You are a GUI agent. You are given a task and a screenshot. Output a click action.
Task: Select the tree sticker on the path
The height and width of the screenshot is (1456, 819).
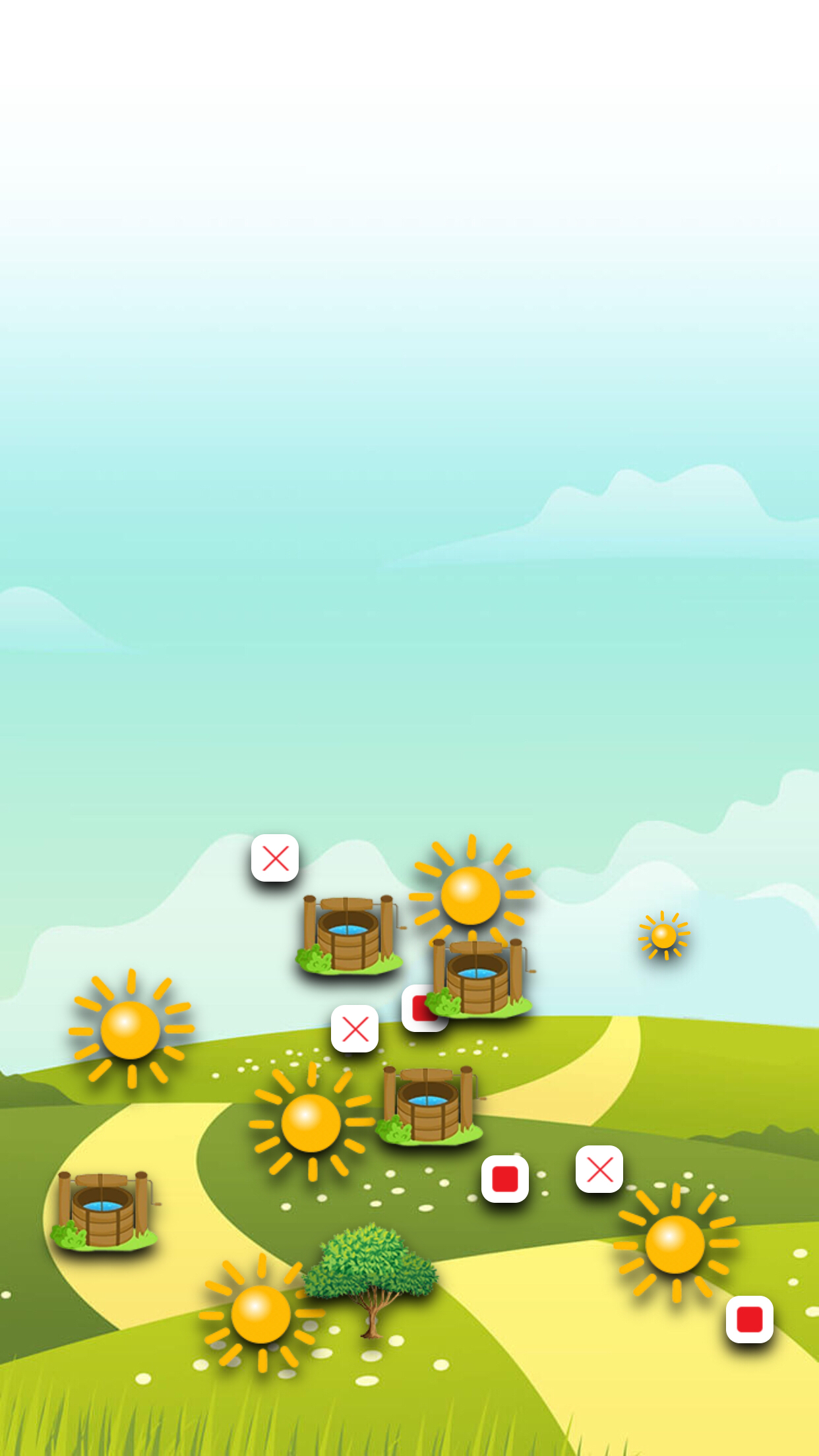[370, 1281]
